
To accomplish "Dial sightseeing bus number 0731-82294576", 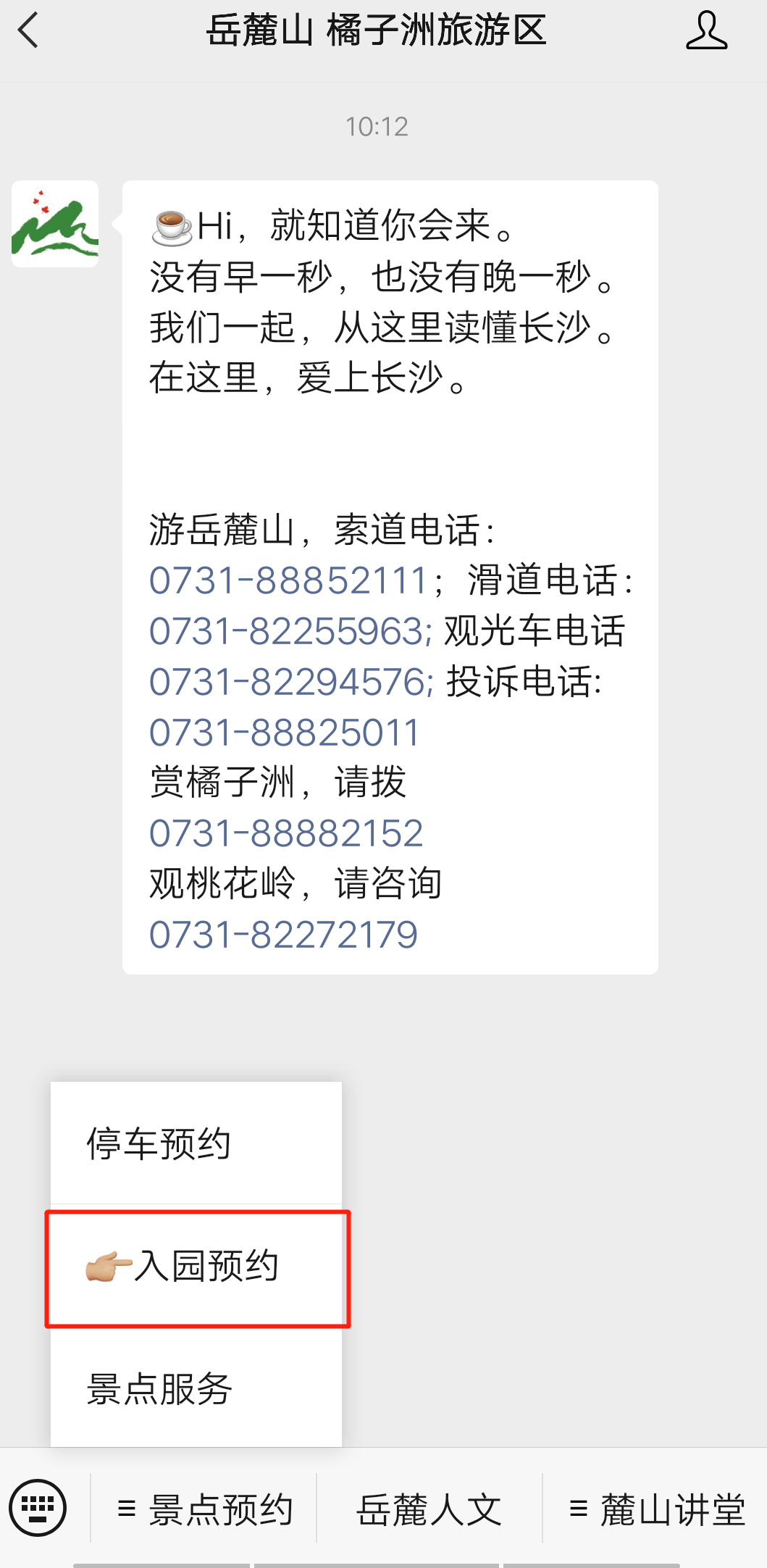I will coord(288,681).
